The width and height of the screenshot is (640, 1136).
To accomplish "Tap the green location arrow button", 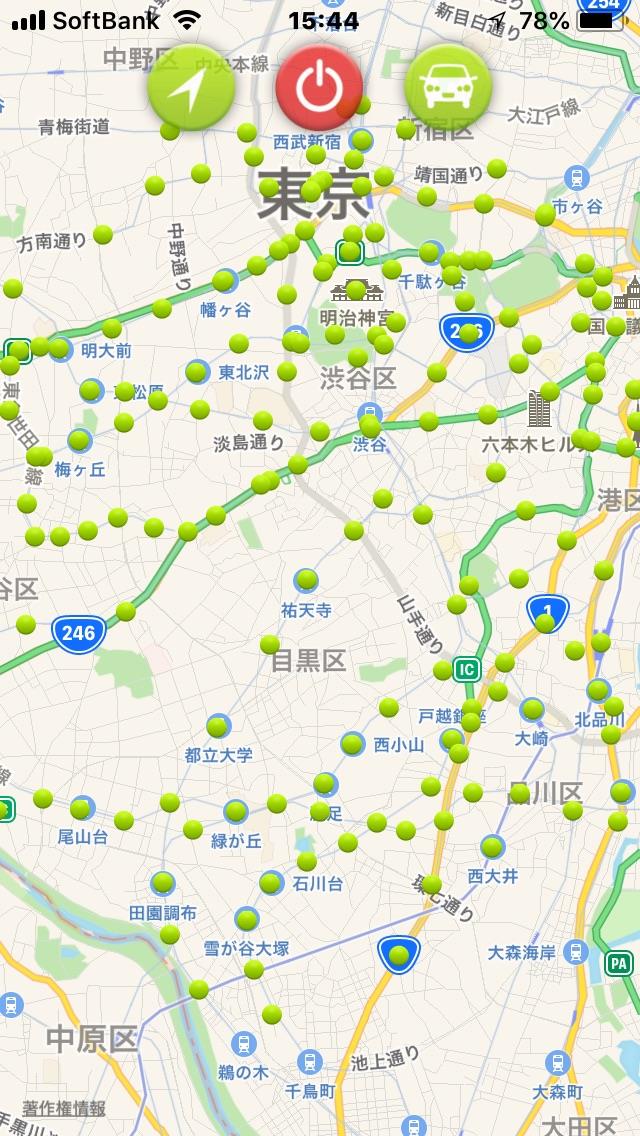I will pyautogui.click(x=191, y=87).
